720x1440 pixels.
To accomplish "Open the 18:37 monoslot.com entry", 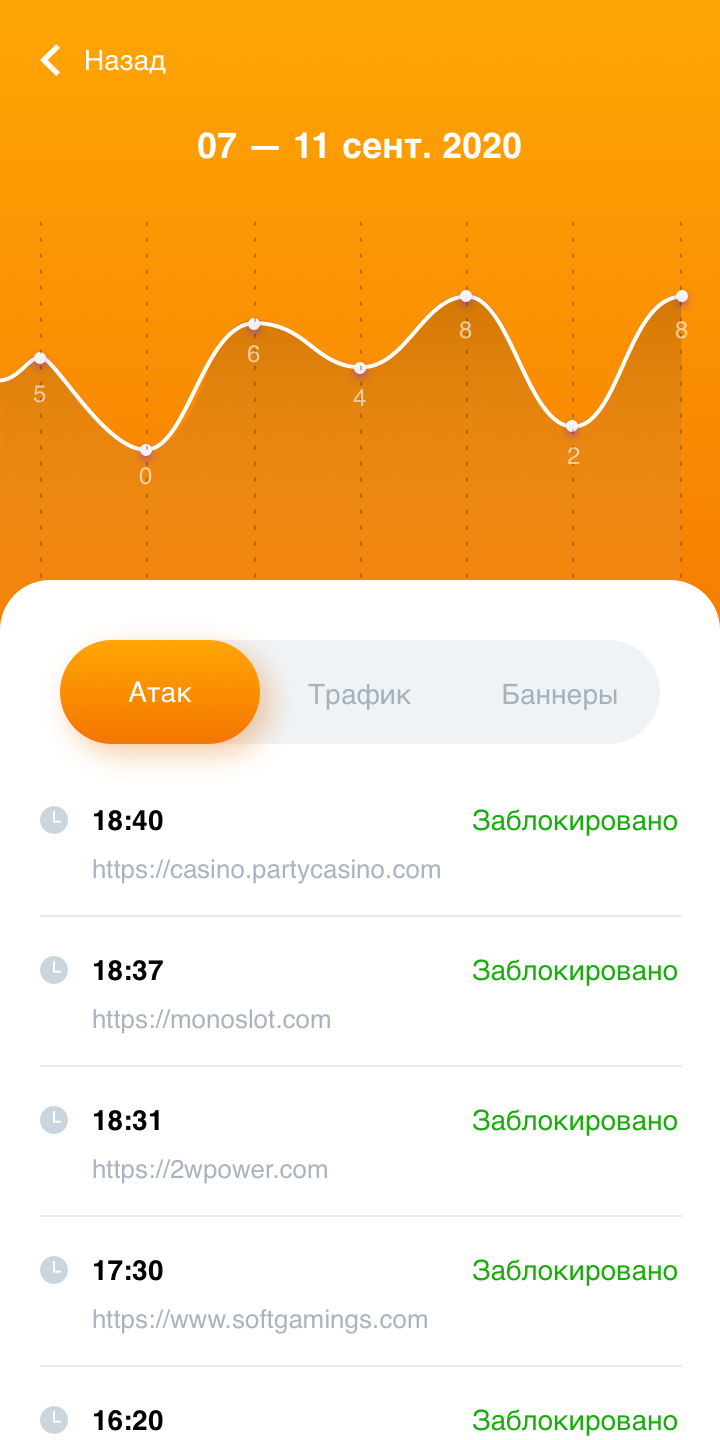I will pos(360,995).
